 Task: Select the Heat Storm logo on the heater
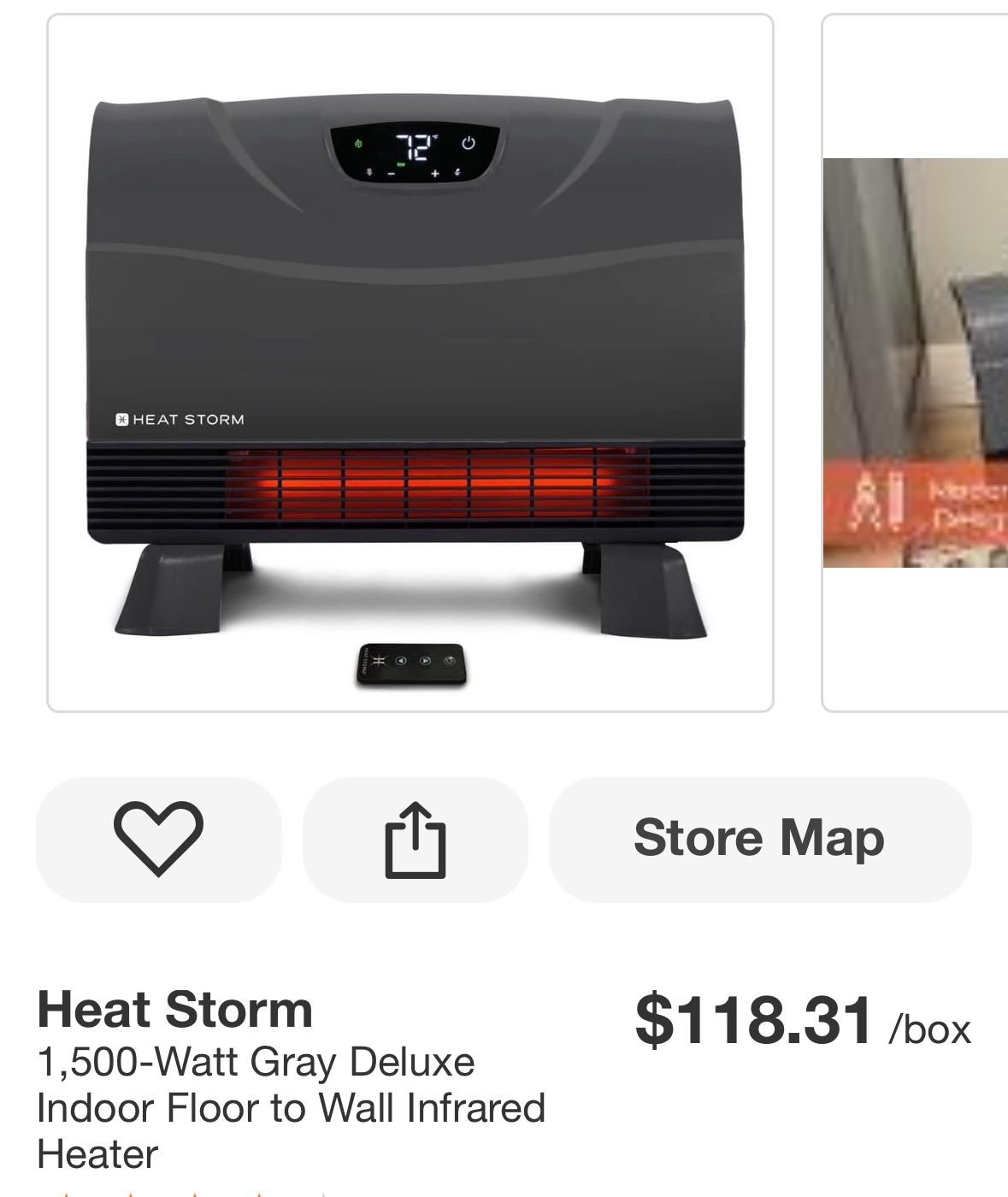(x=181, y=419)
